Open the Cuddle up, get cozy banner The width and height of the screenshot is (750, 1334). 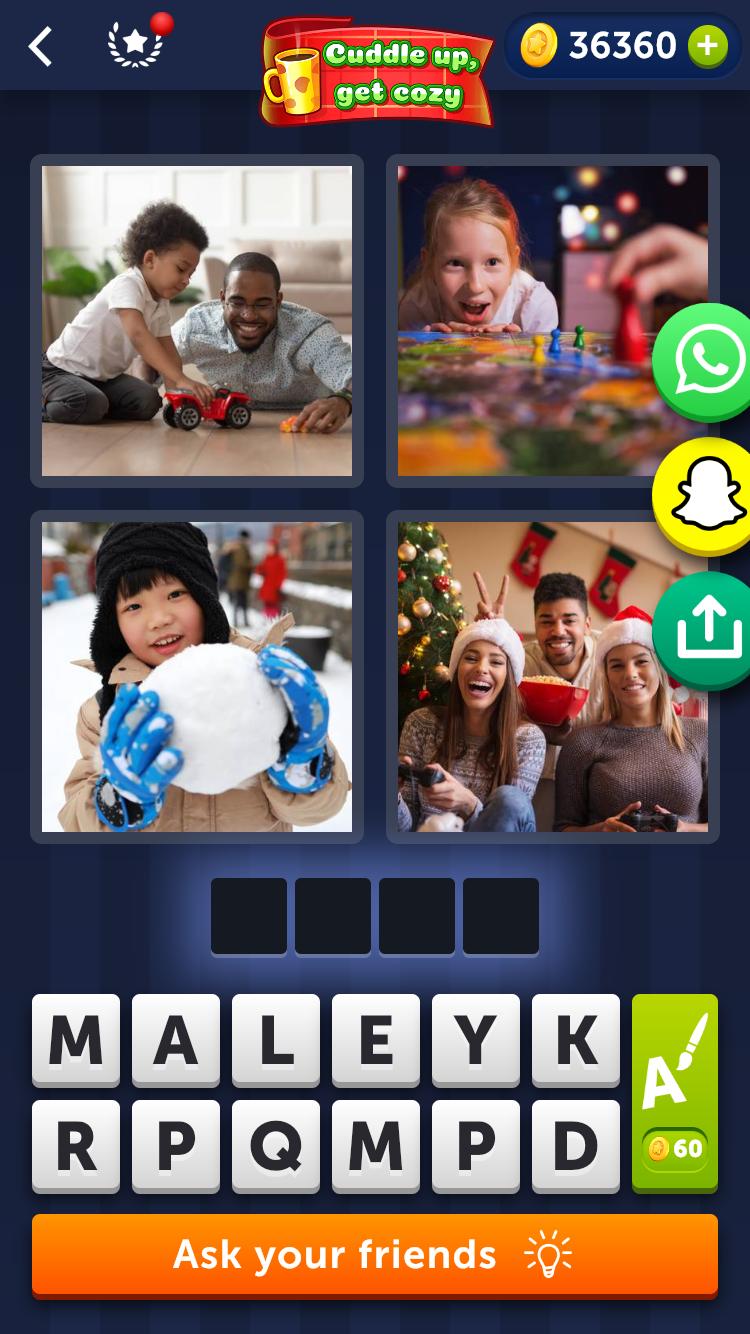[x=378, y=72]
